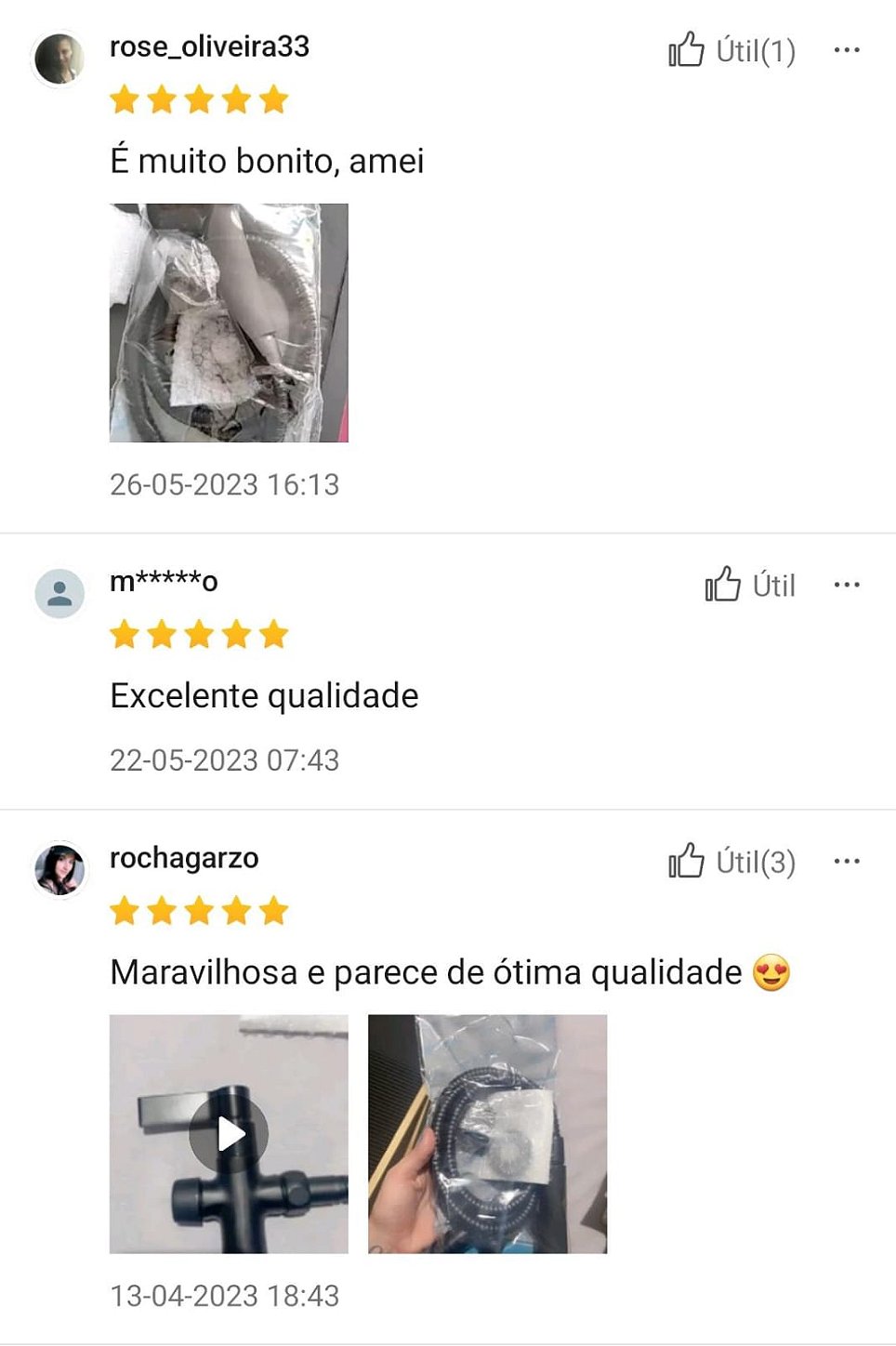Open rochagarzo's packaged hose photo
The image size is (896, 1346).
point(487,1133)
